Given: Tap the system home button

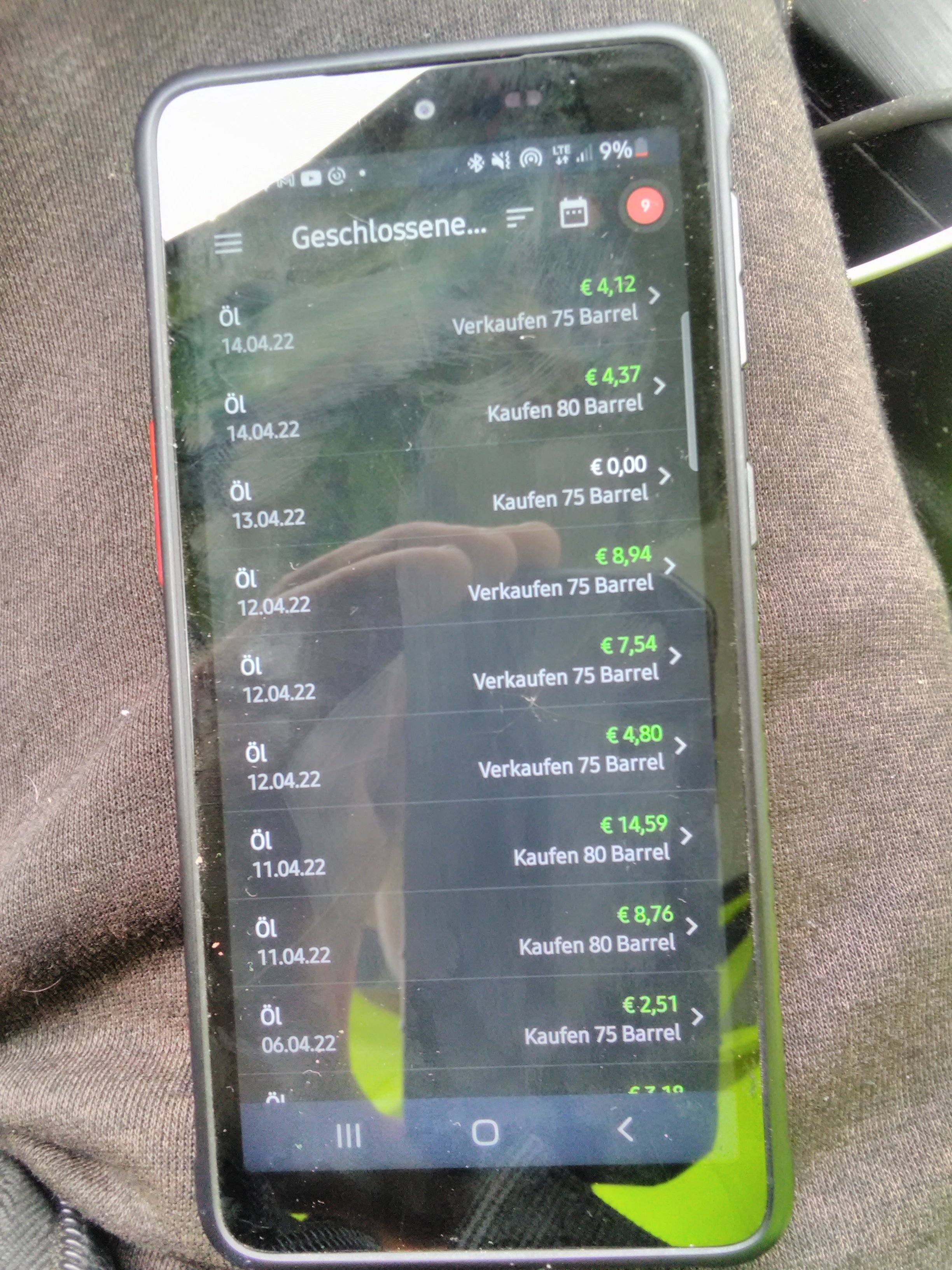Looking at the screenshot, I should pos(485,1132).
